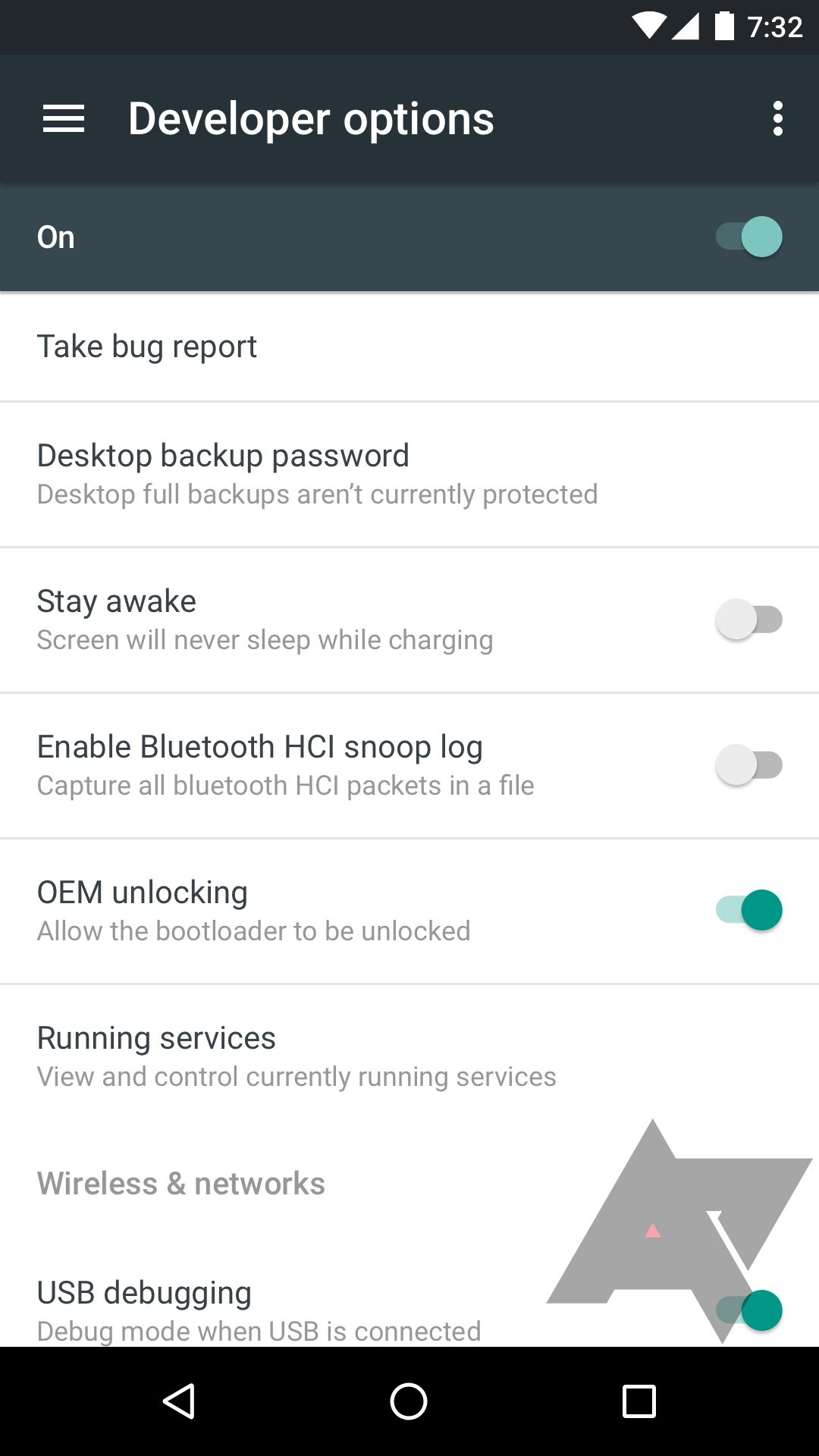Set a Desktop backup password
Image resolution: width=819 pixels, height=1456 pixels.
[x=223, y=455]
